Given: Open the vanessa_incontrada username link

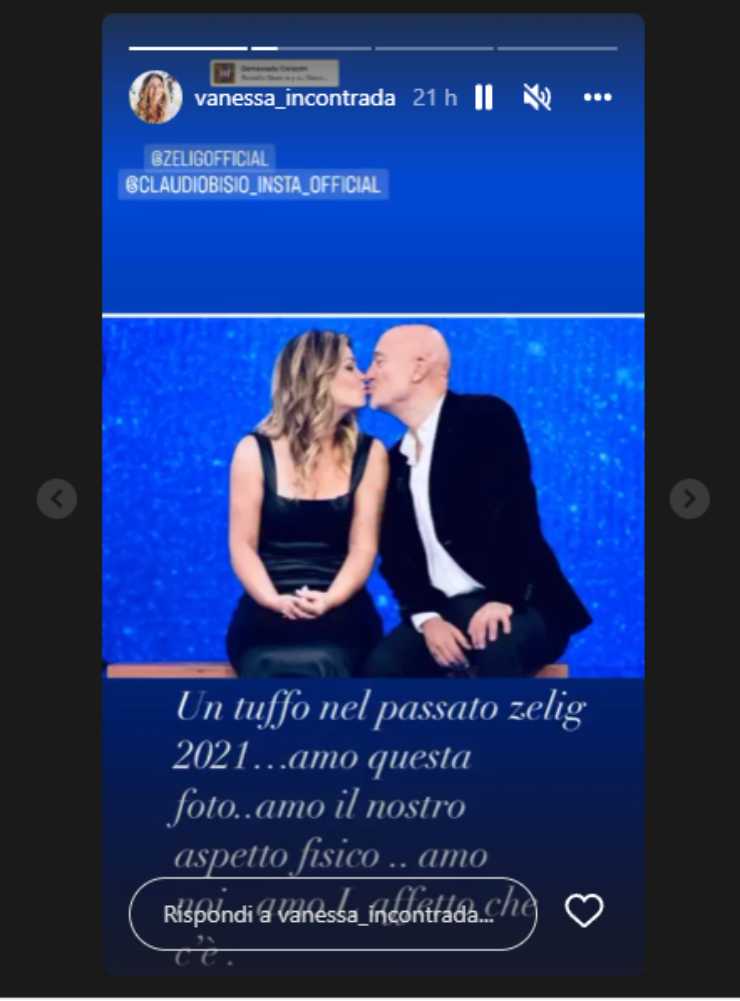Looking at the screenshot, I should pyautogui.click(x=295, y=98).
